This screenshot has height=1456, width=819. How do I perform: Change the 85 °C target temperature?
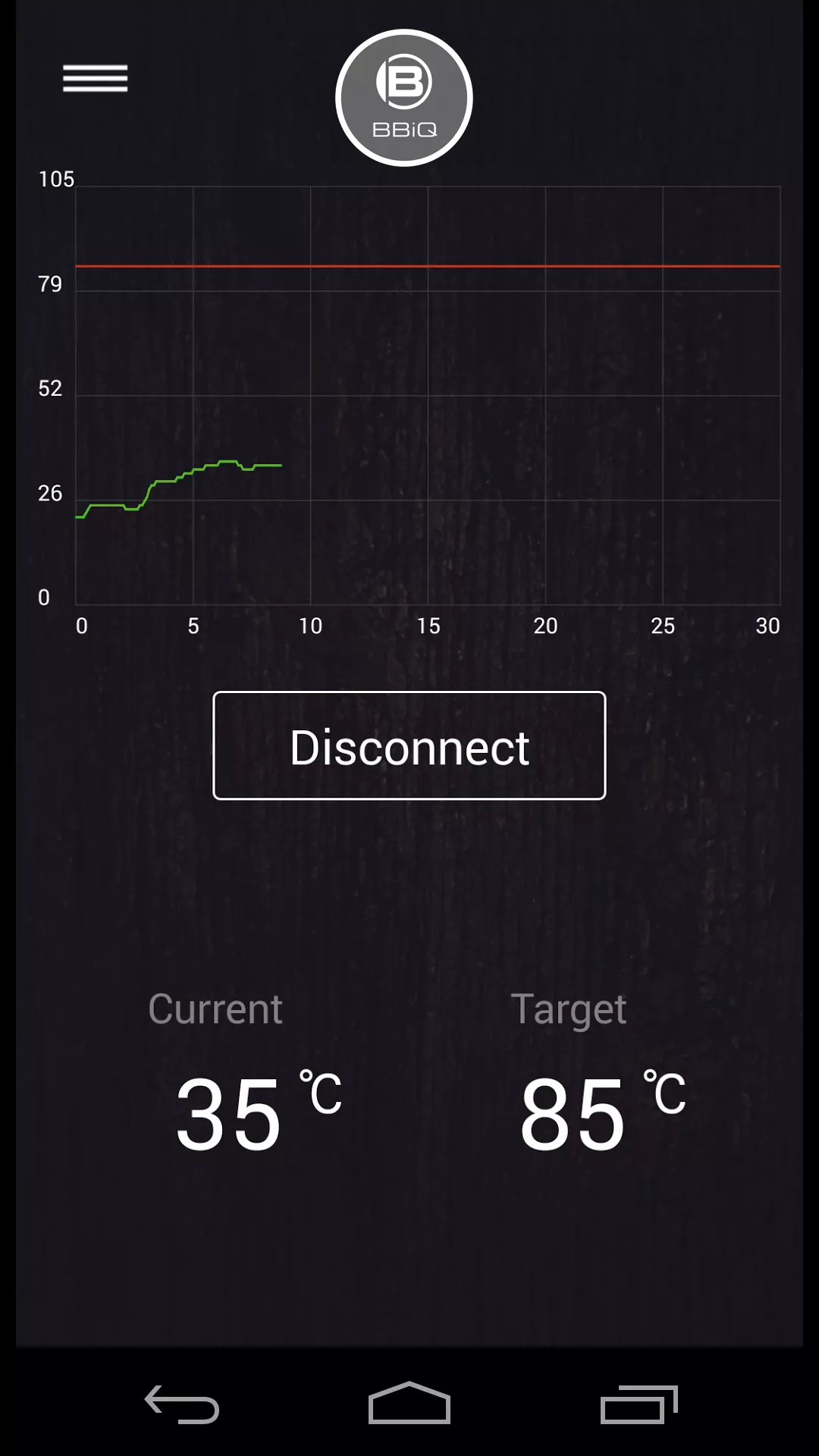click(x=574, y=1112)
